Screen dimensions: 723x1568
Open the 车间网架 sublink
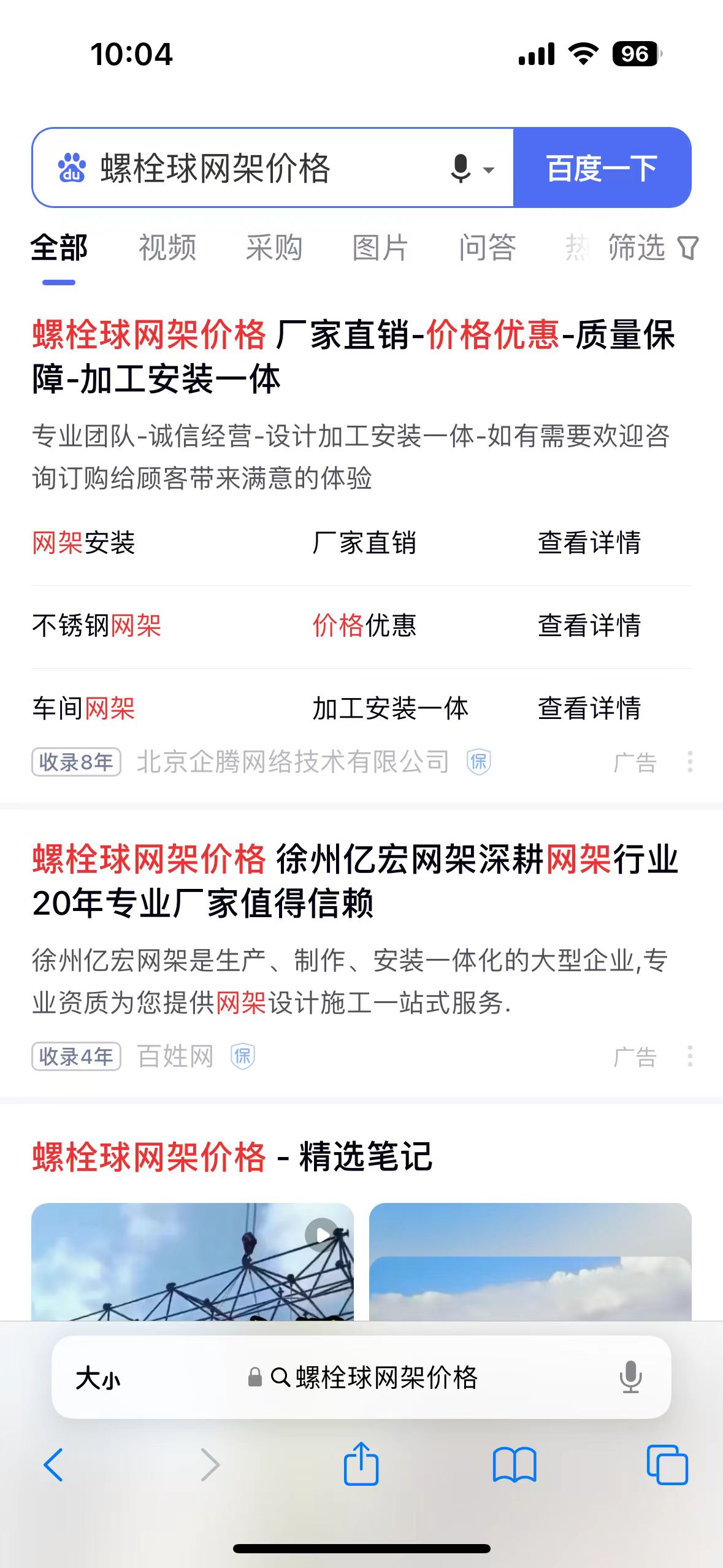[84, 709]
